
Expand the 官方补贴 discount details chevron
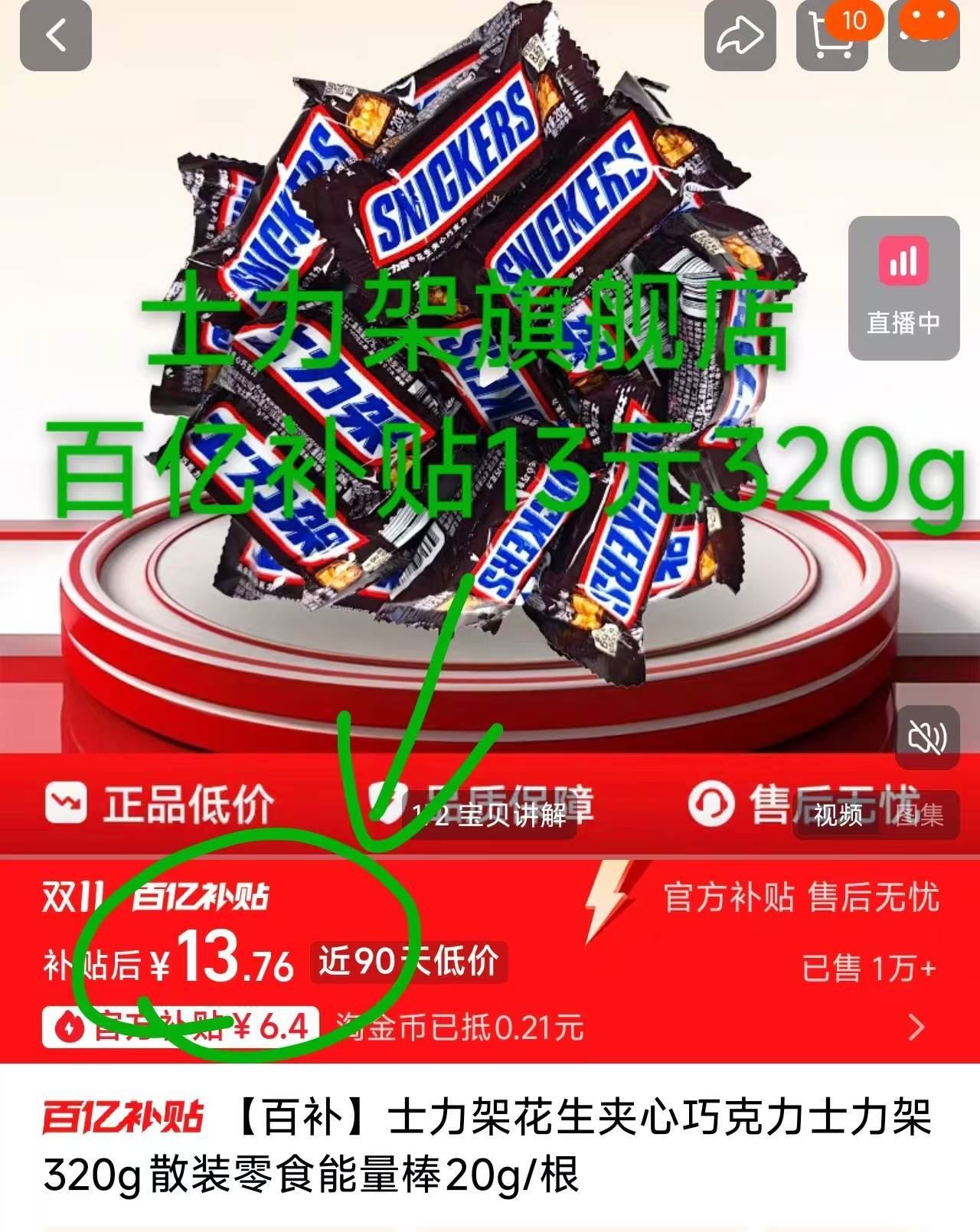pyautogui.click(x=916, y=1027)
